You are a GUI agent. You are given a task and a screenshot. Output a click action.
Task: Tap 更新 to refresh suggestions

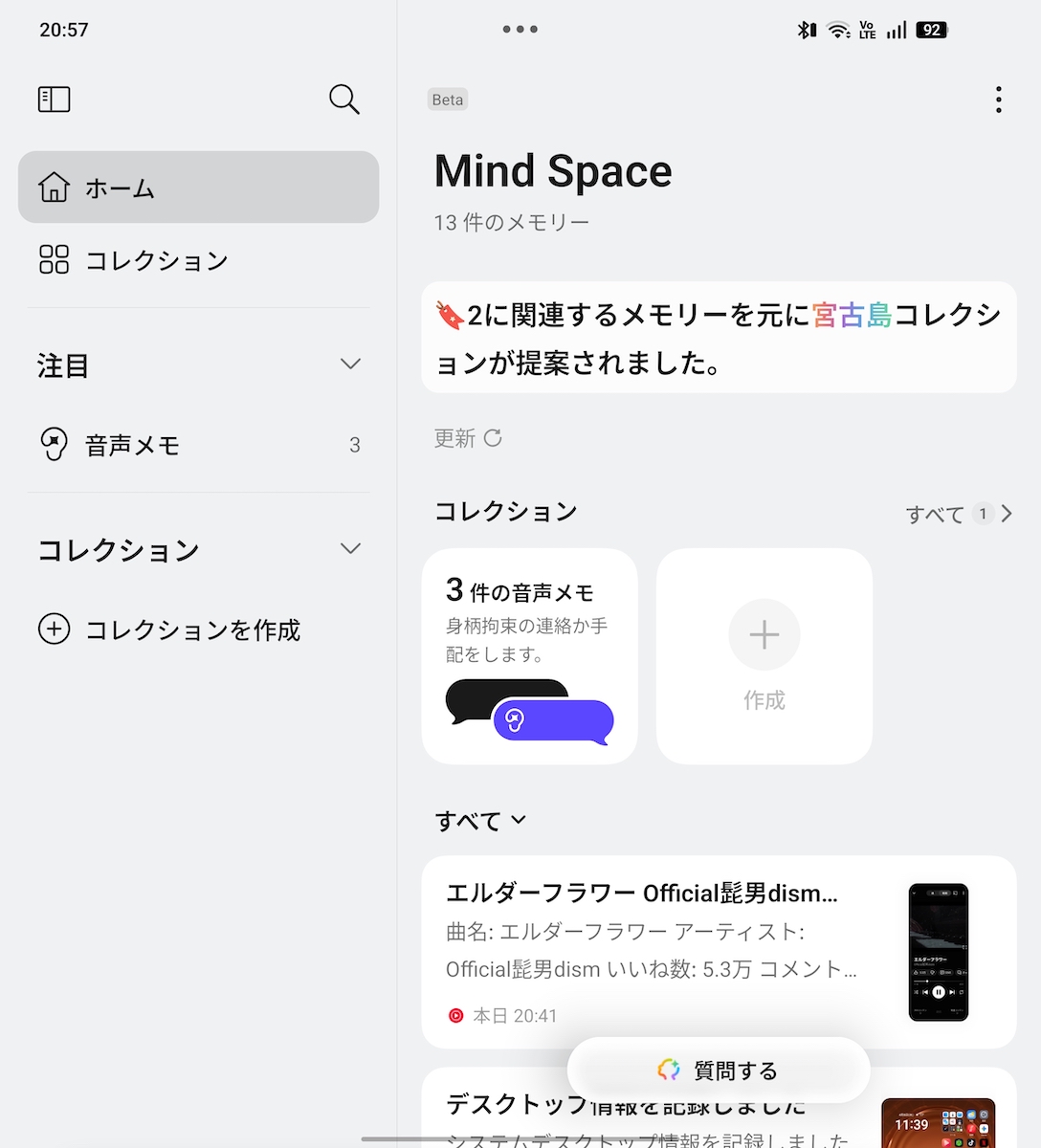(x=468, y=438)
